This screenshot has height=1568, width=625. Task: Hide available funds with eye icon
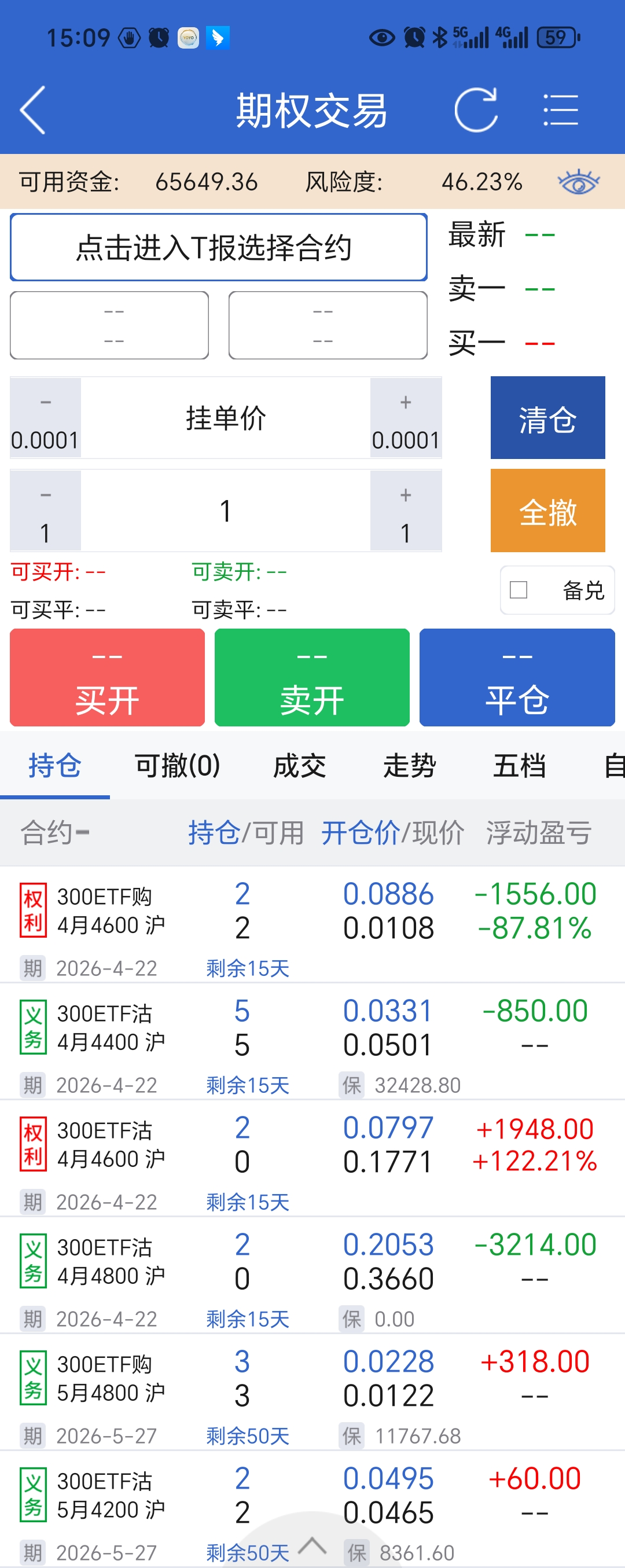pyautogui.click(x=578, y=182)
